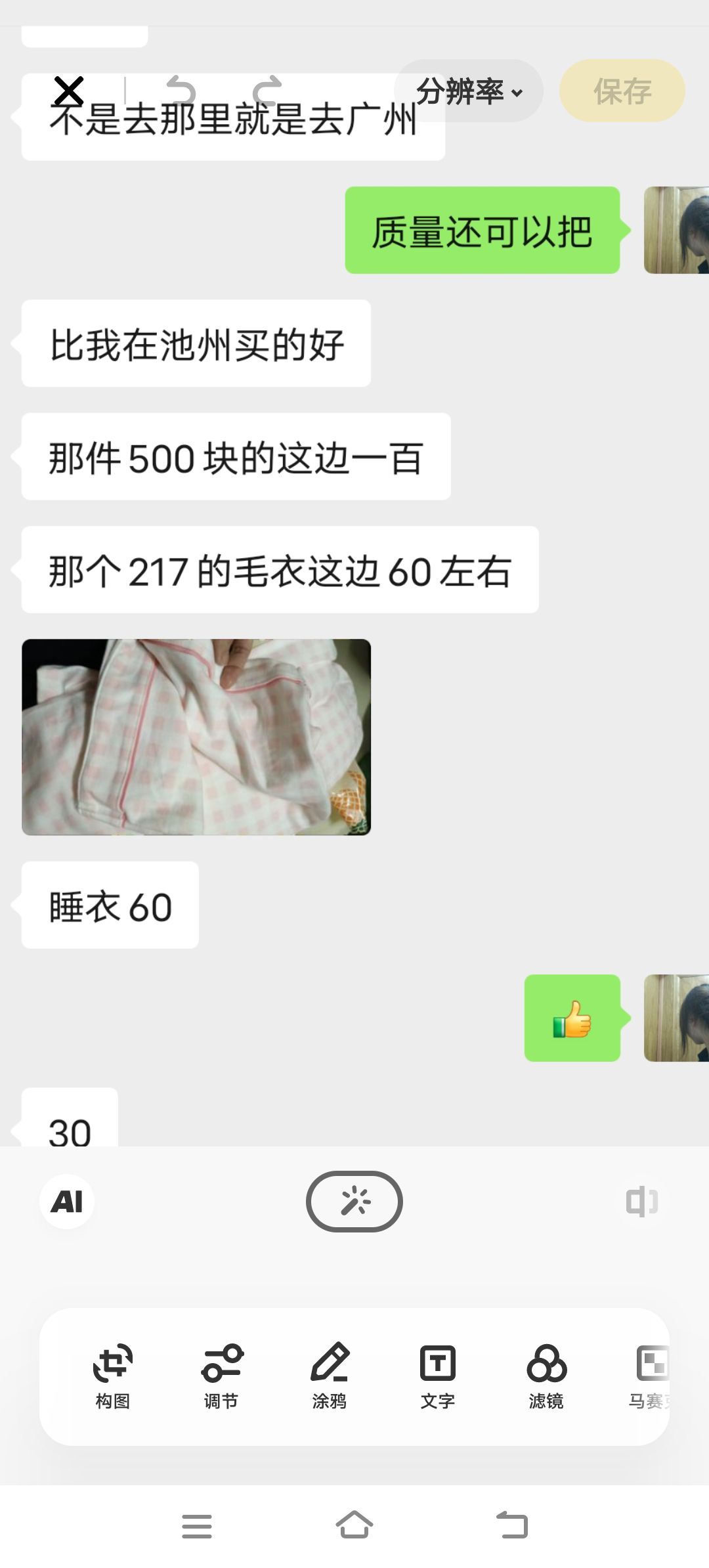
Task: Tap the 保存 save button
Action: [622, 91]
